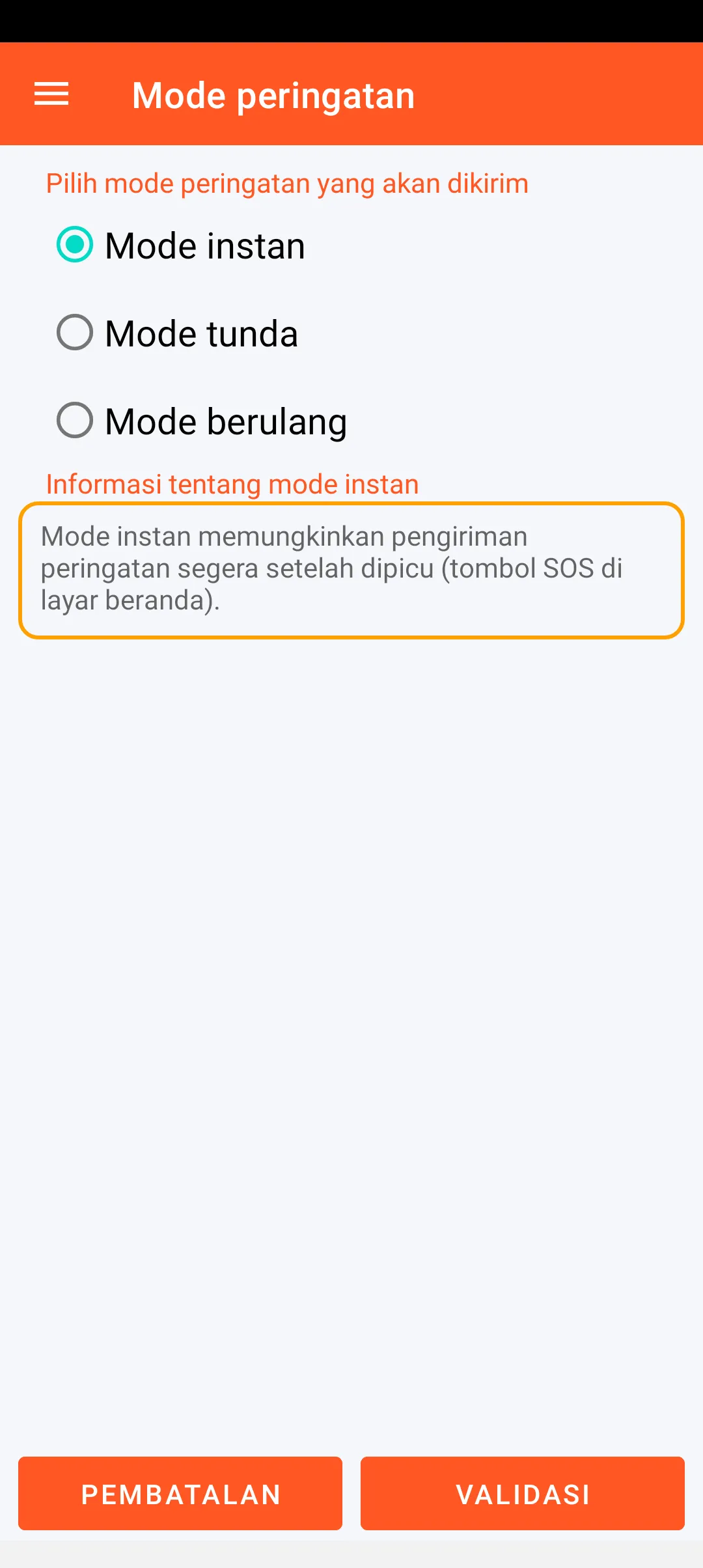The width and height of the screenshot is (703, 1568).
Task: Tap the PEMBATALAN cancel button
Action: click(x=180, y=1494)
